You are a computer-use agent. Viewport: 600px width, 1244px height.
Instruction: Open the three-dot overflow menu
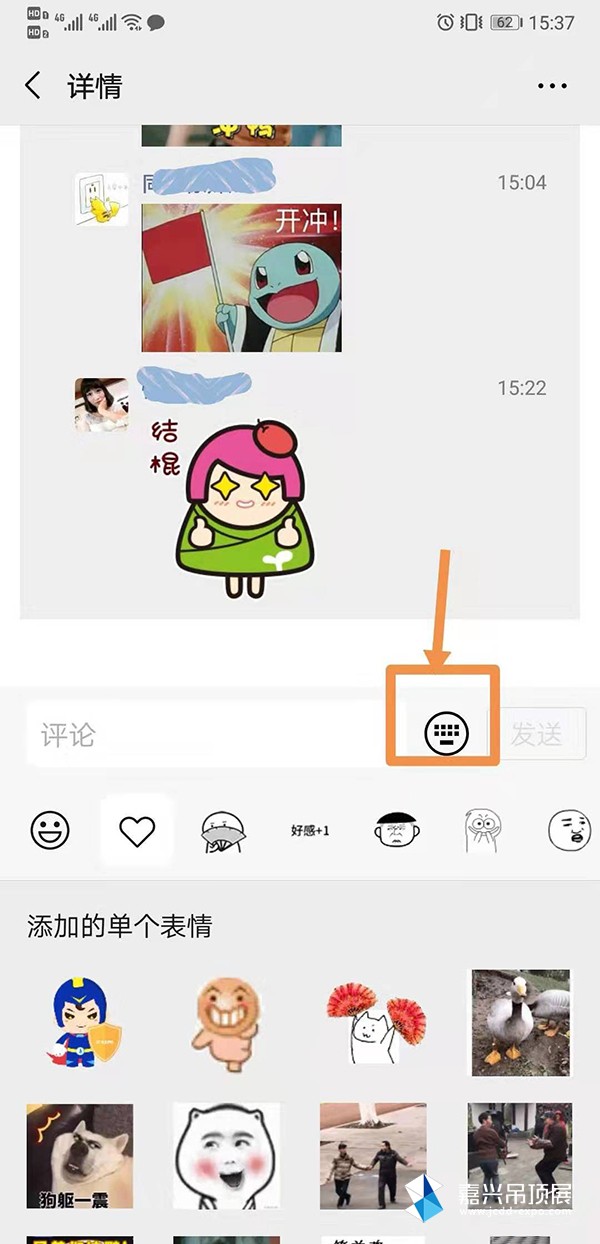coord(552,87)
